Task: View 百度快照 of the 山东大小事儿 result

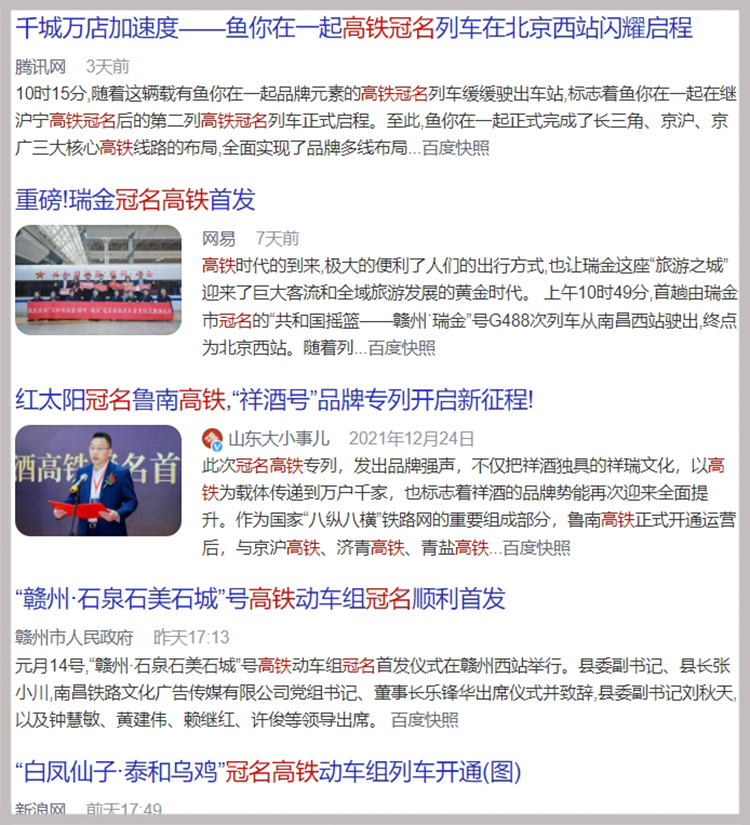Action: (x=536, y=547)
